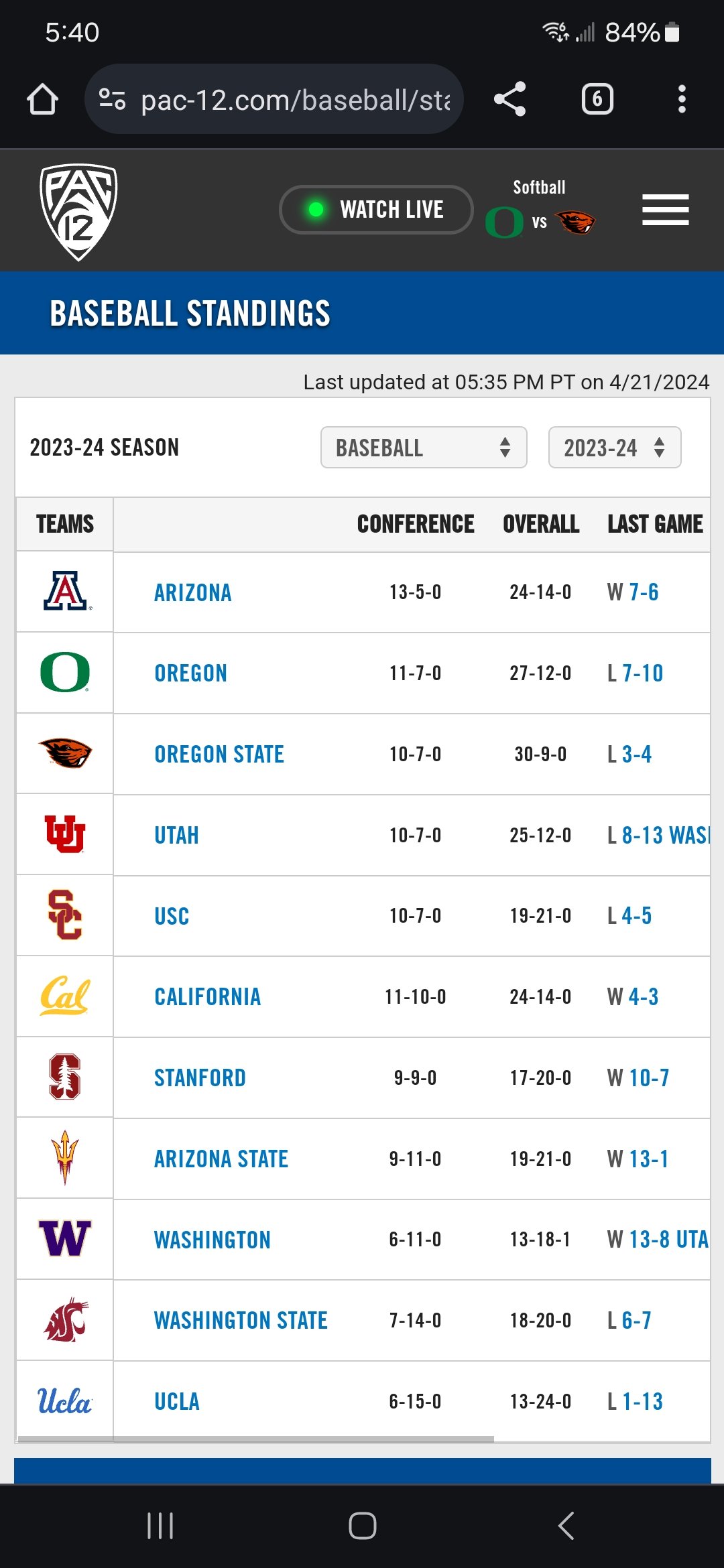The image size is (724, 1568).
Task: Go back using system navigation bar
Action: pyautogui.click(x=566, y=1526)
